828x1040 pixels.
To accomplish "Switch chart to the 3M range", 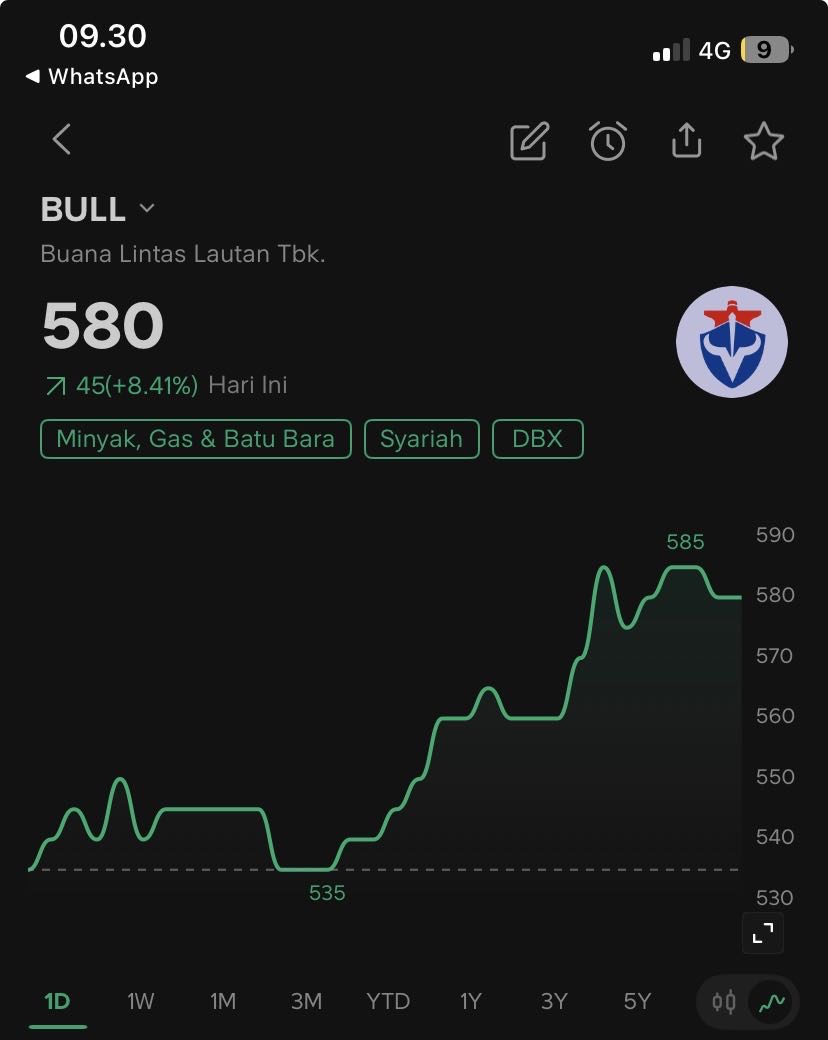I will click(x=306, y=1001).
